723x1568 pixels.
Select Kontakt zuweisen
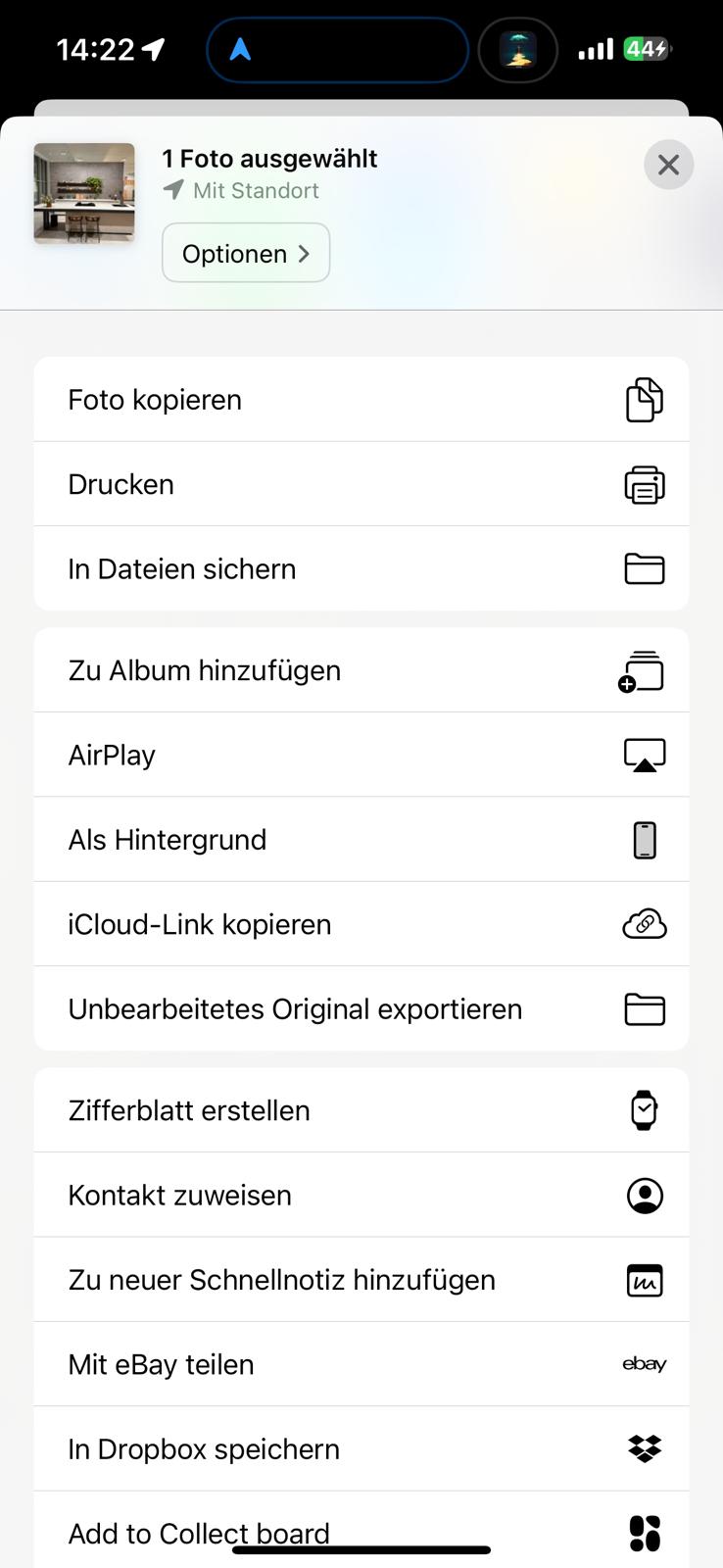point(361,1195)
